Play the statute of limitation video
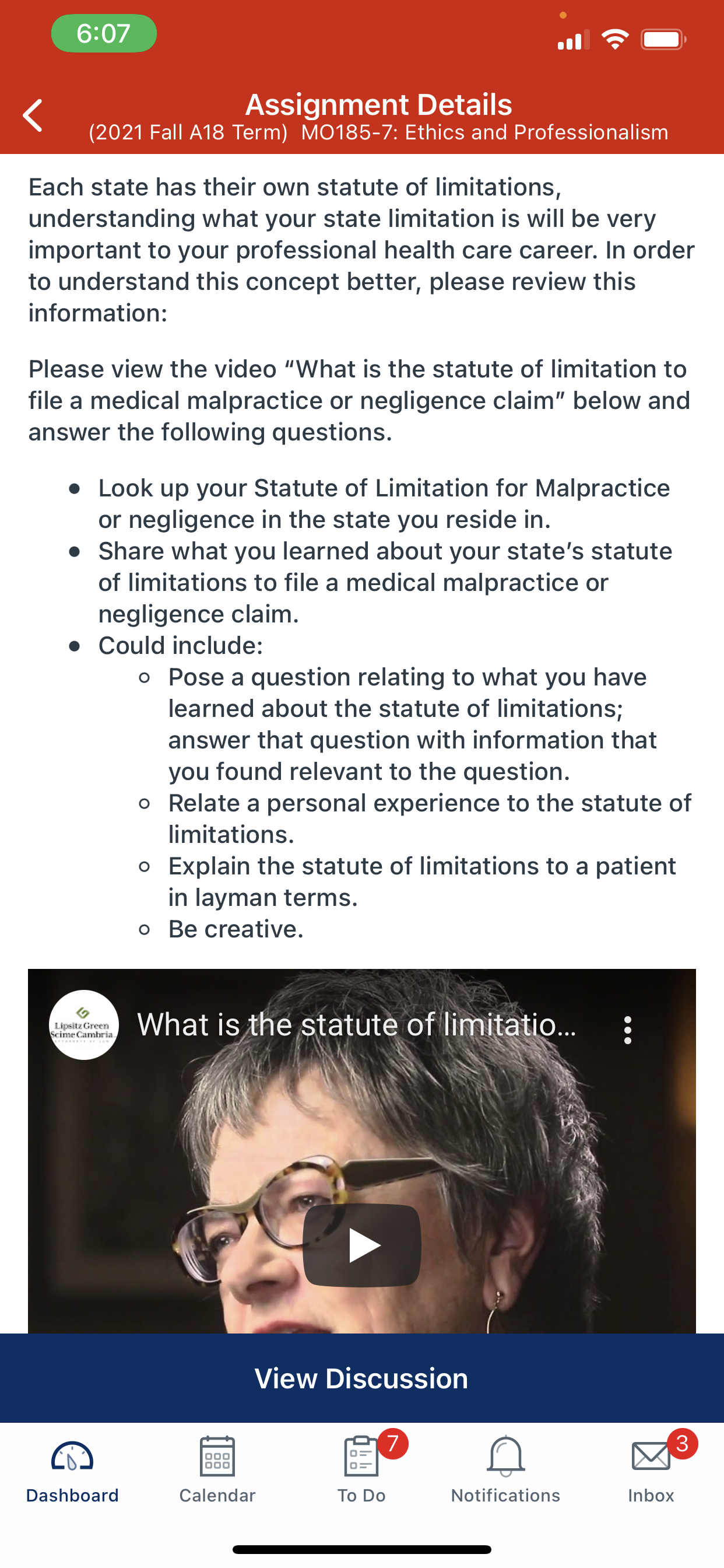This screenshot has height=1568, width=724. (362, 1245)
